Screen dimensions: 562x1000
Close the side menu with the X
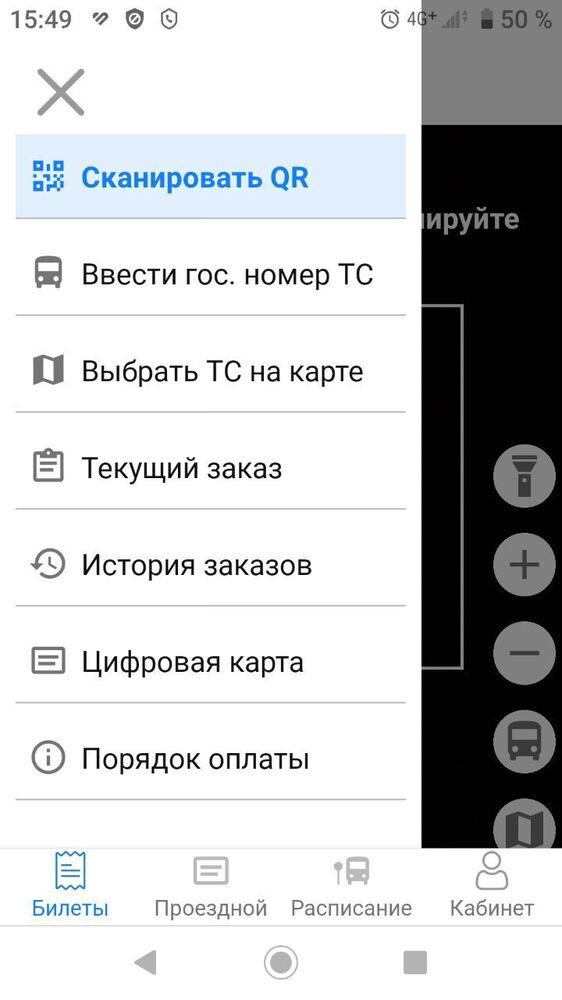61,92
